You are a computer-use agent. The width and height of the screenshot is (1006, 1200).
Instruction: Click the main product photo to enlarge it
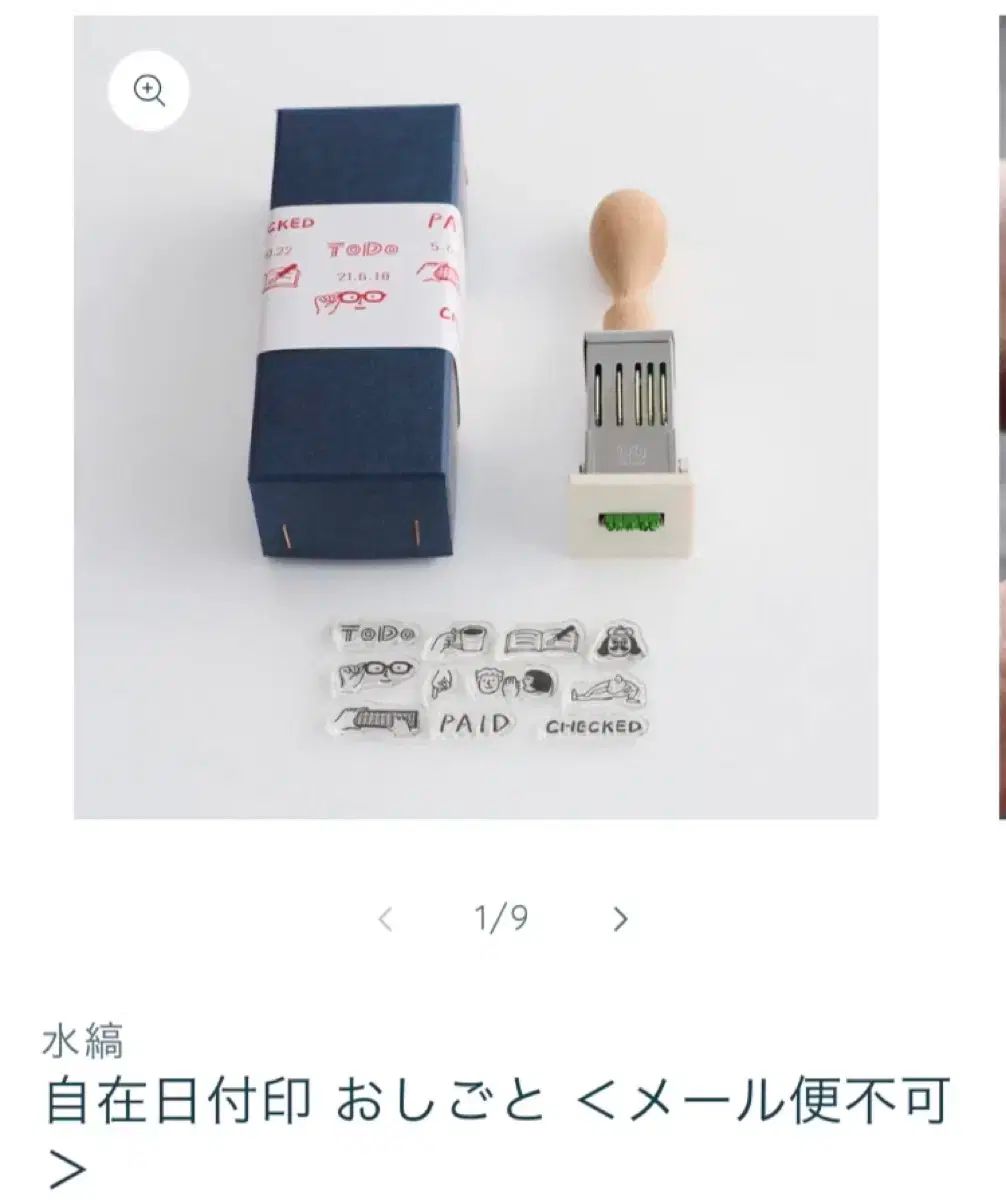500,420
